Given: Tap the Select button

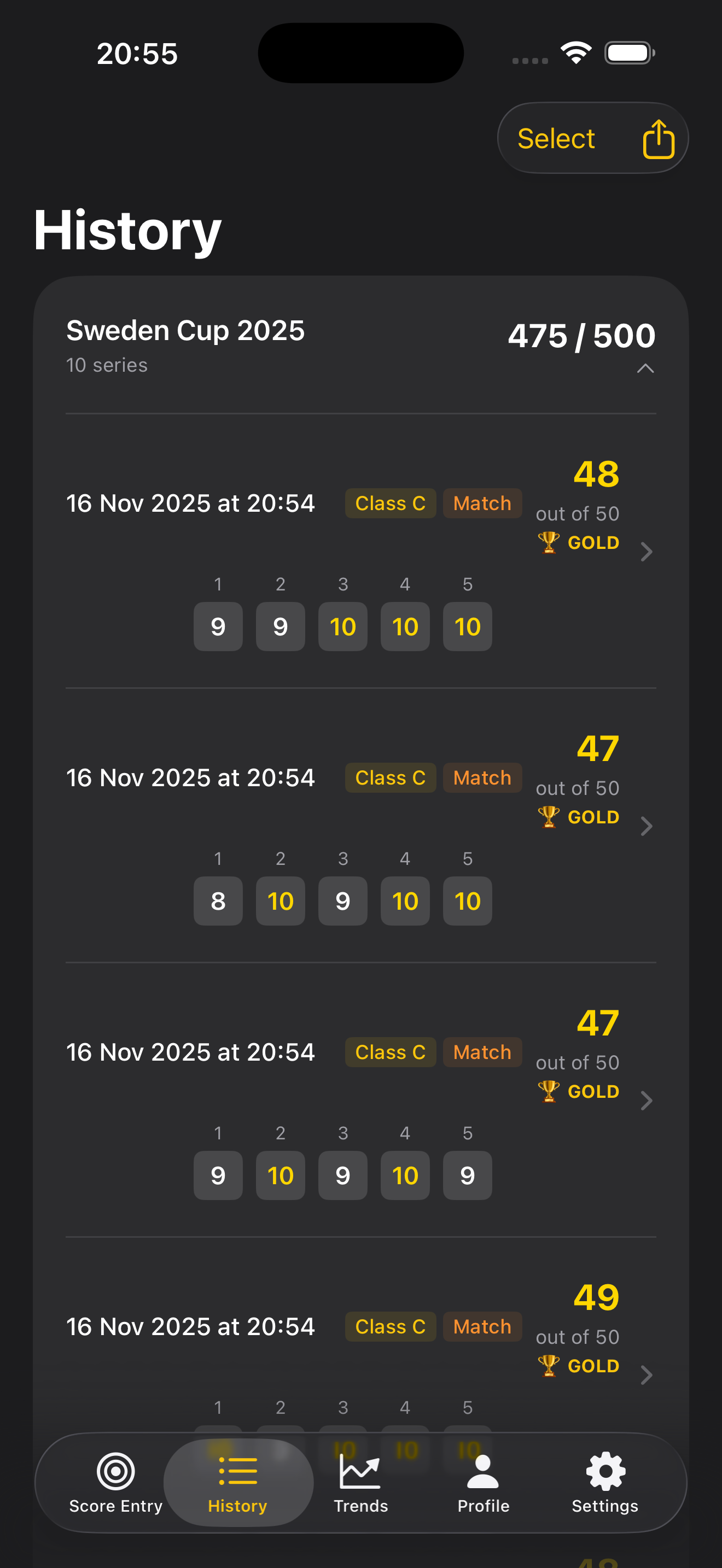Looking at the screenshot, I should point(555,139).
